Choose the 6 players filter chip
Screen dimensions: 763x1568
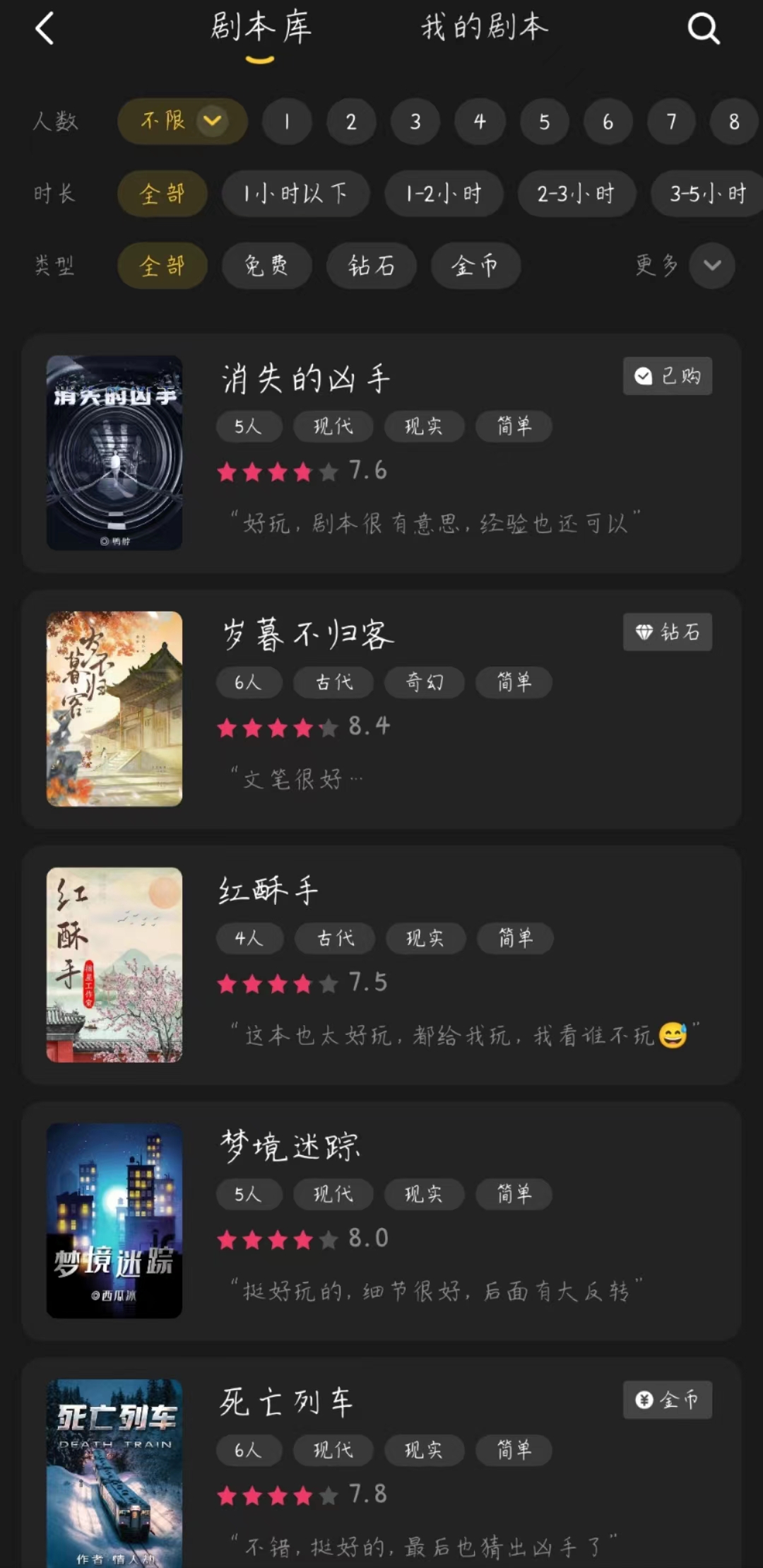click(608, 122)
